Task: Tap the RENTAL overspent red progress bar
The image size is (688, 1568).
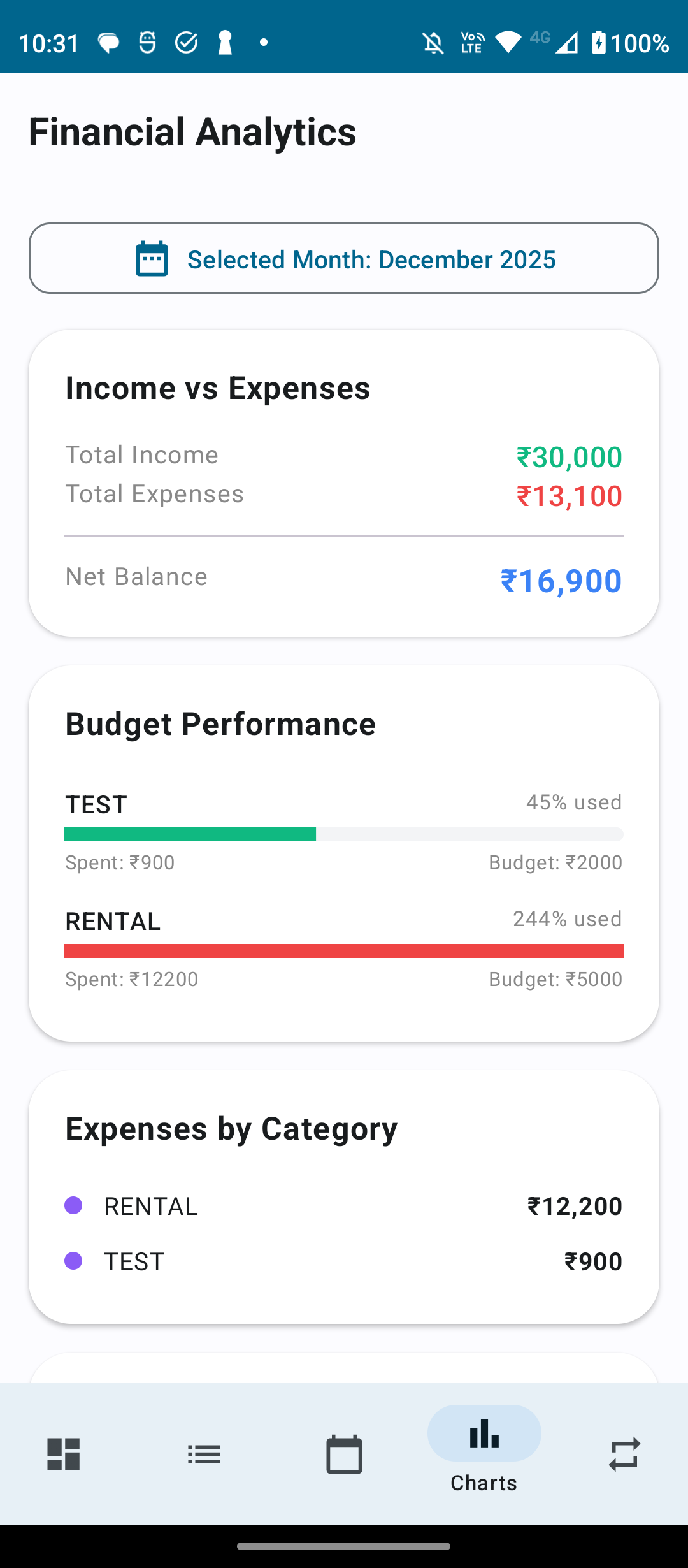Action: (x=344, y=950)
